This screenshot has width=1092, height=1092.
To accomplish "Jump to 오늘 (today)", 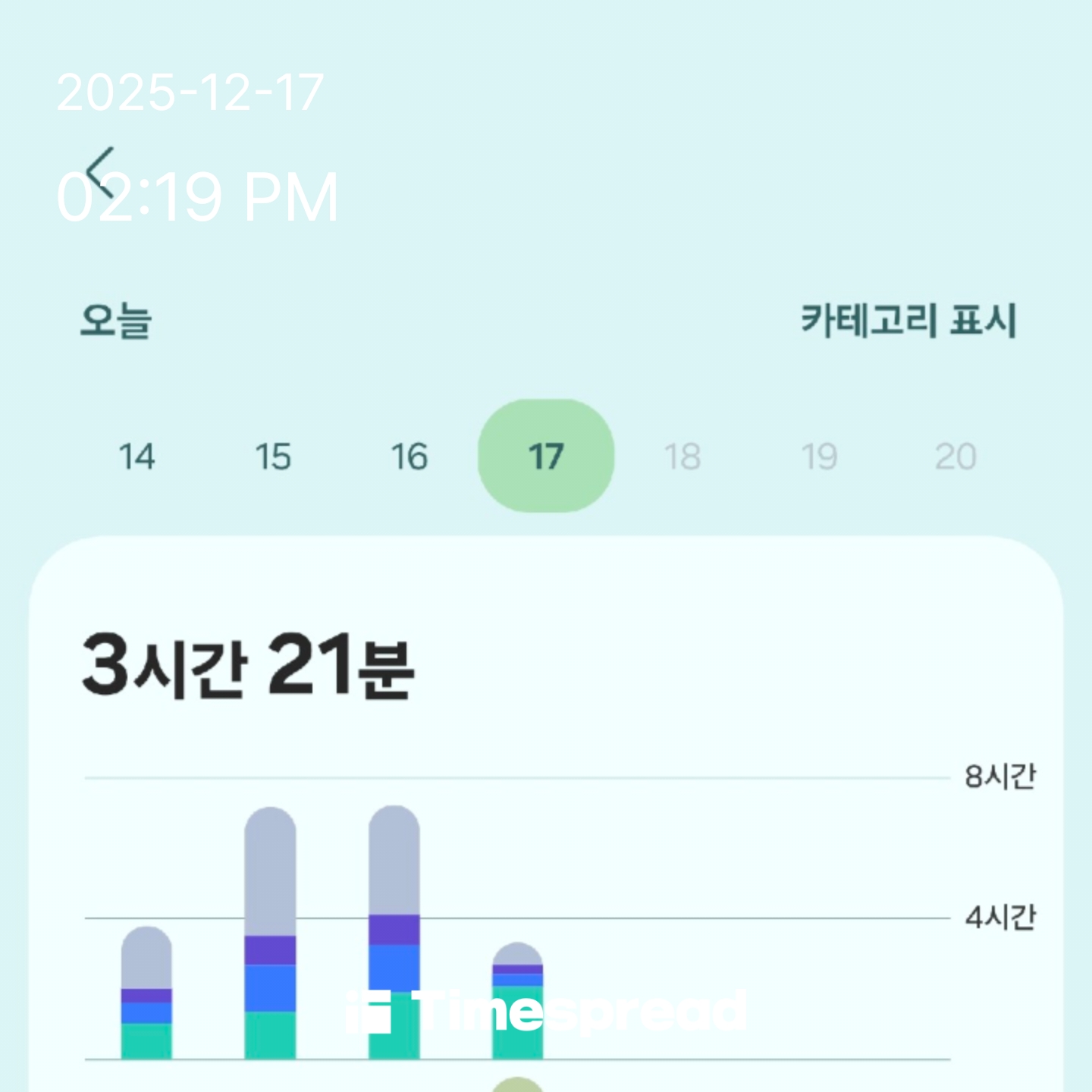I will [116, 320].
